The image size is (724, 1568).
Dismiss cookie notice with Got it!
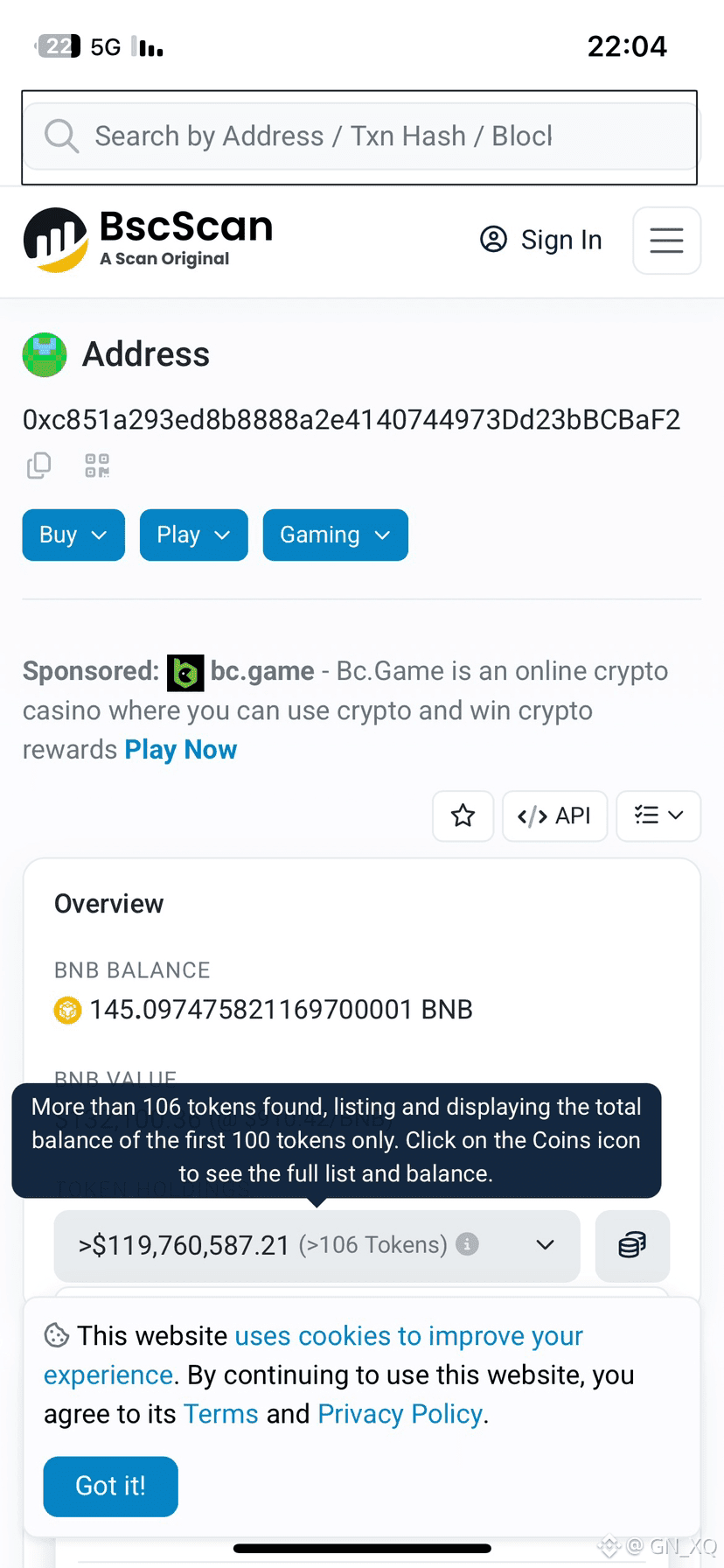point(111,1487)
